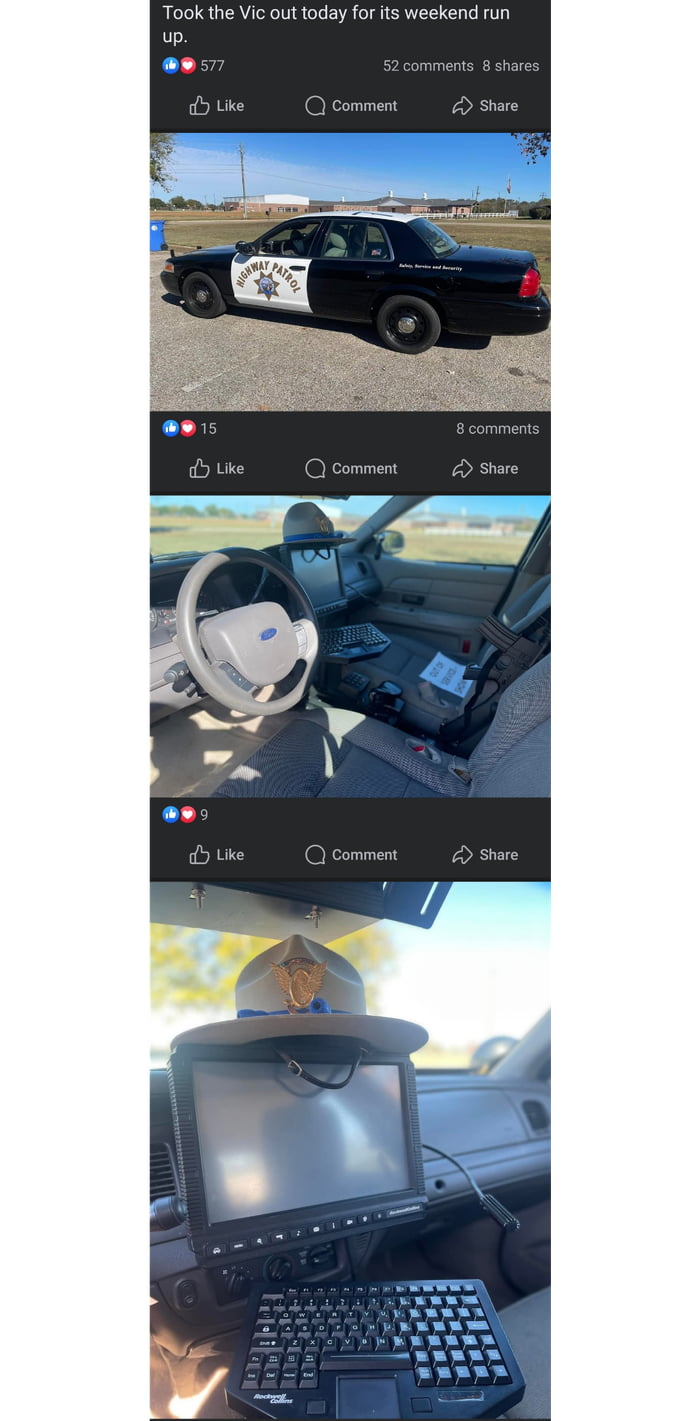Viewport: 700px width, 1421px height.
Task: Like the post about taking the Vic out
Action: (216, 106)
